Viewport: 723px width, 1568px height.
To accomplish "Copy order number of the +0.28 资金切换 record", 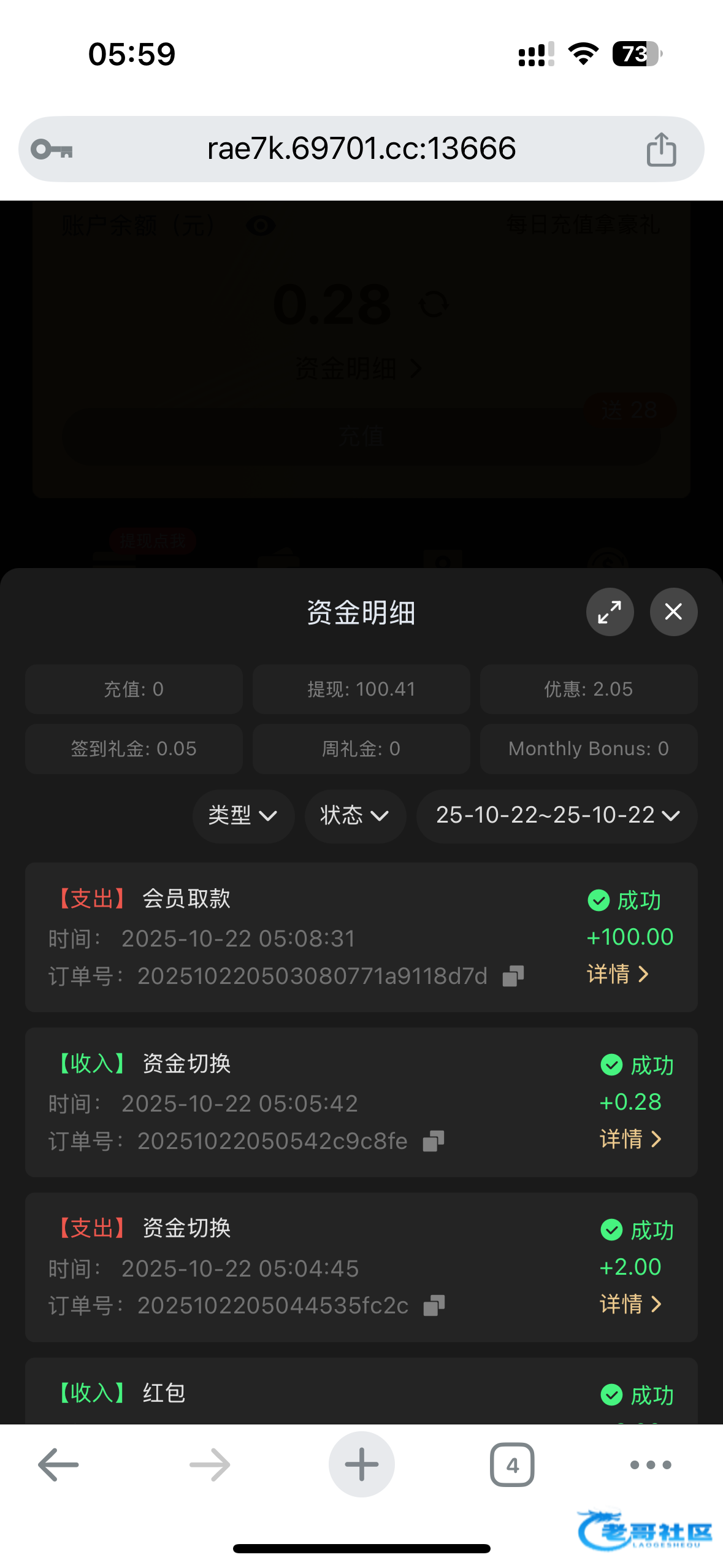I will pos(434,1141).
